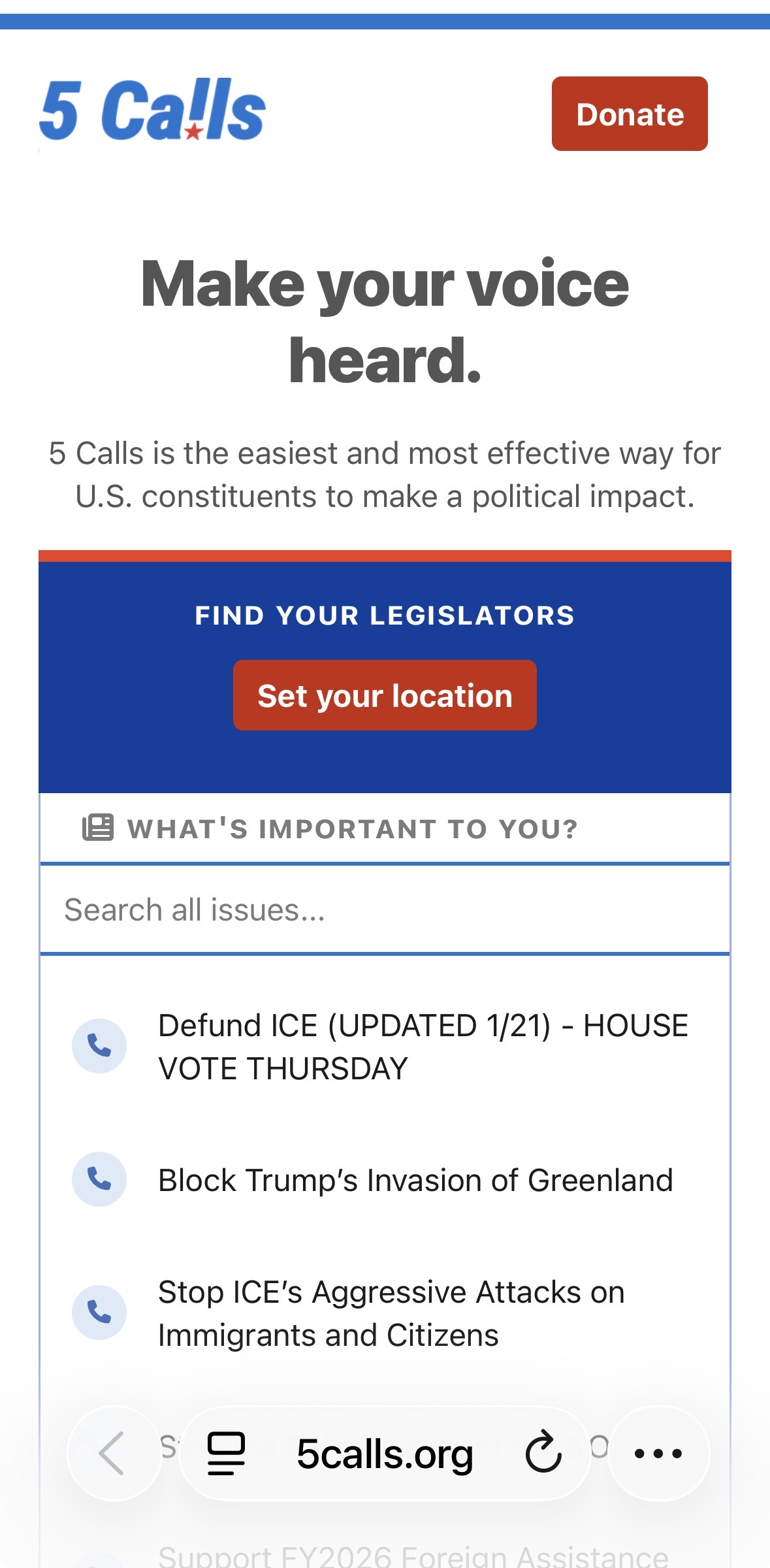Reload the 5calls.org page
This screenshot has width=770, height=1568.
pyautogui.click(x=543, y=1453)
